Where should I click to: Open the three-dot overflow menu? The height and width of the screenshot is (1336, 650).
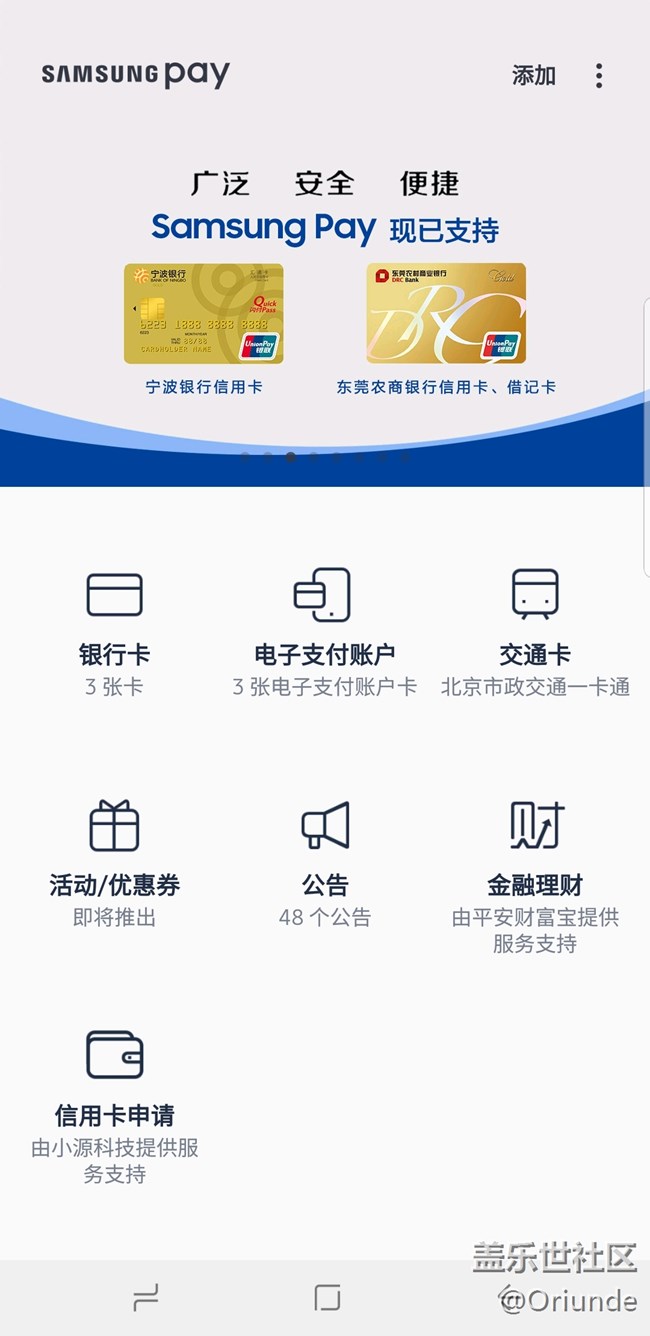point(599,75)
